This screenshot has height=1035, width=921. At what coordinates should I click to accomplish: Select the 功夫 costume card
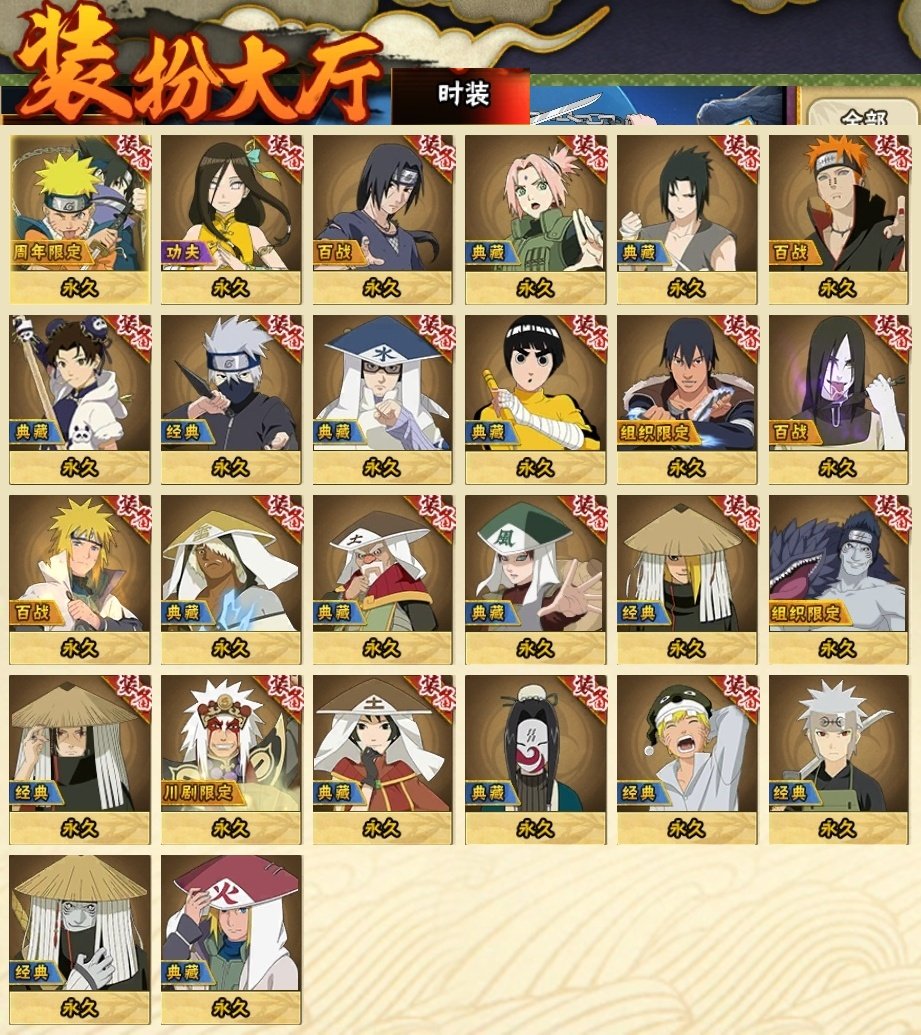click(x=231, y=210)
